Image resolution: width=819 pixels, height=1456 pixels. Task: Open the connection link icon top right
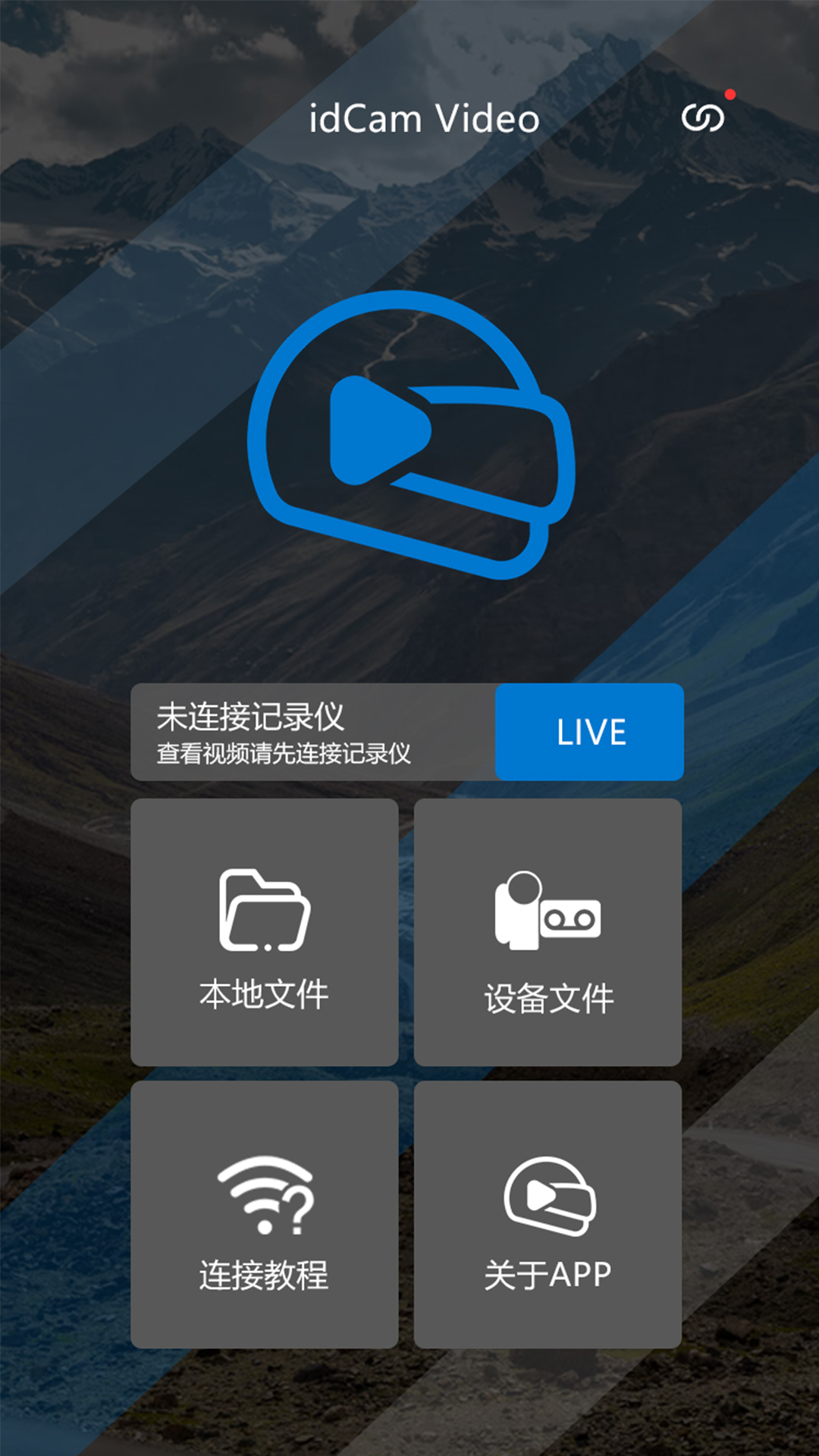point(704,118)
